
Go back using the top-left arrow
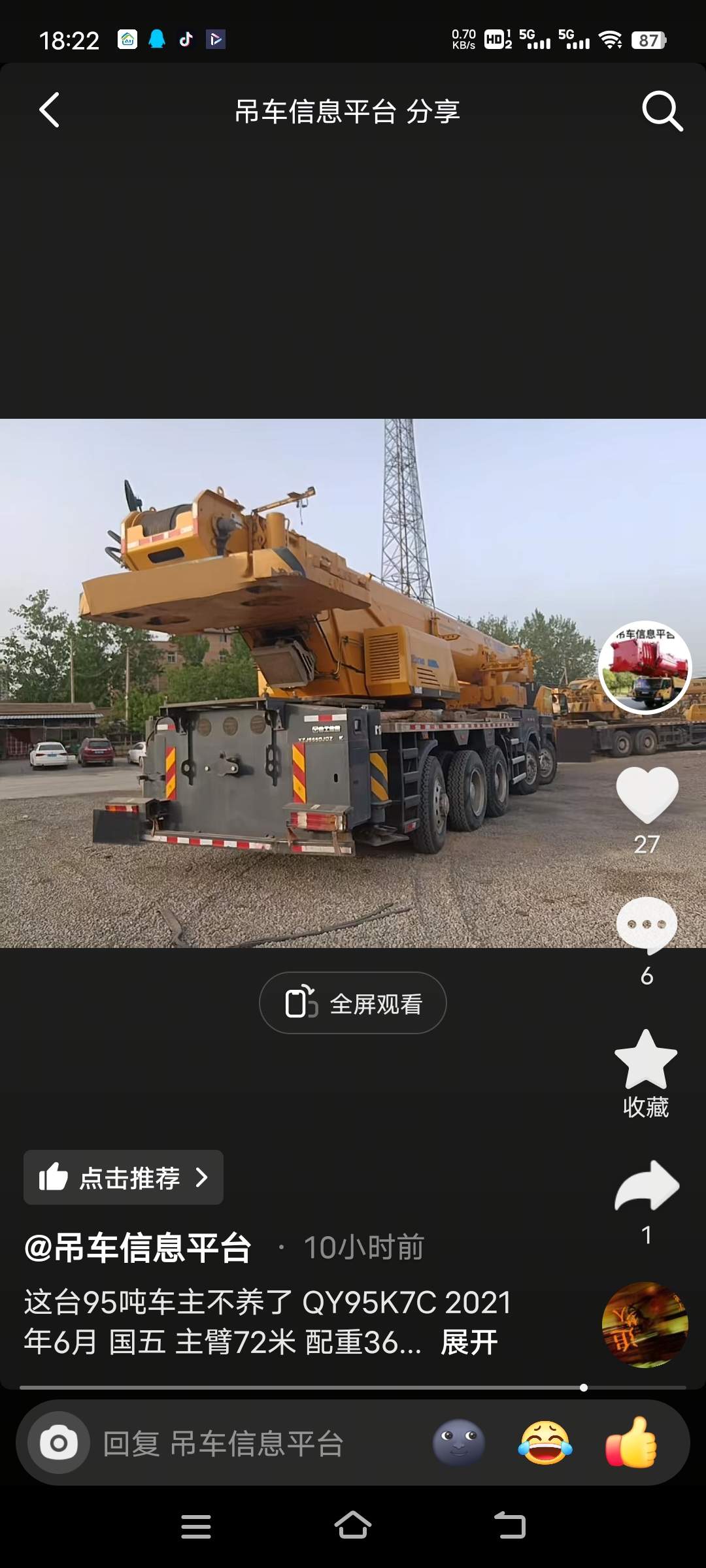pos(50,110)
